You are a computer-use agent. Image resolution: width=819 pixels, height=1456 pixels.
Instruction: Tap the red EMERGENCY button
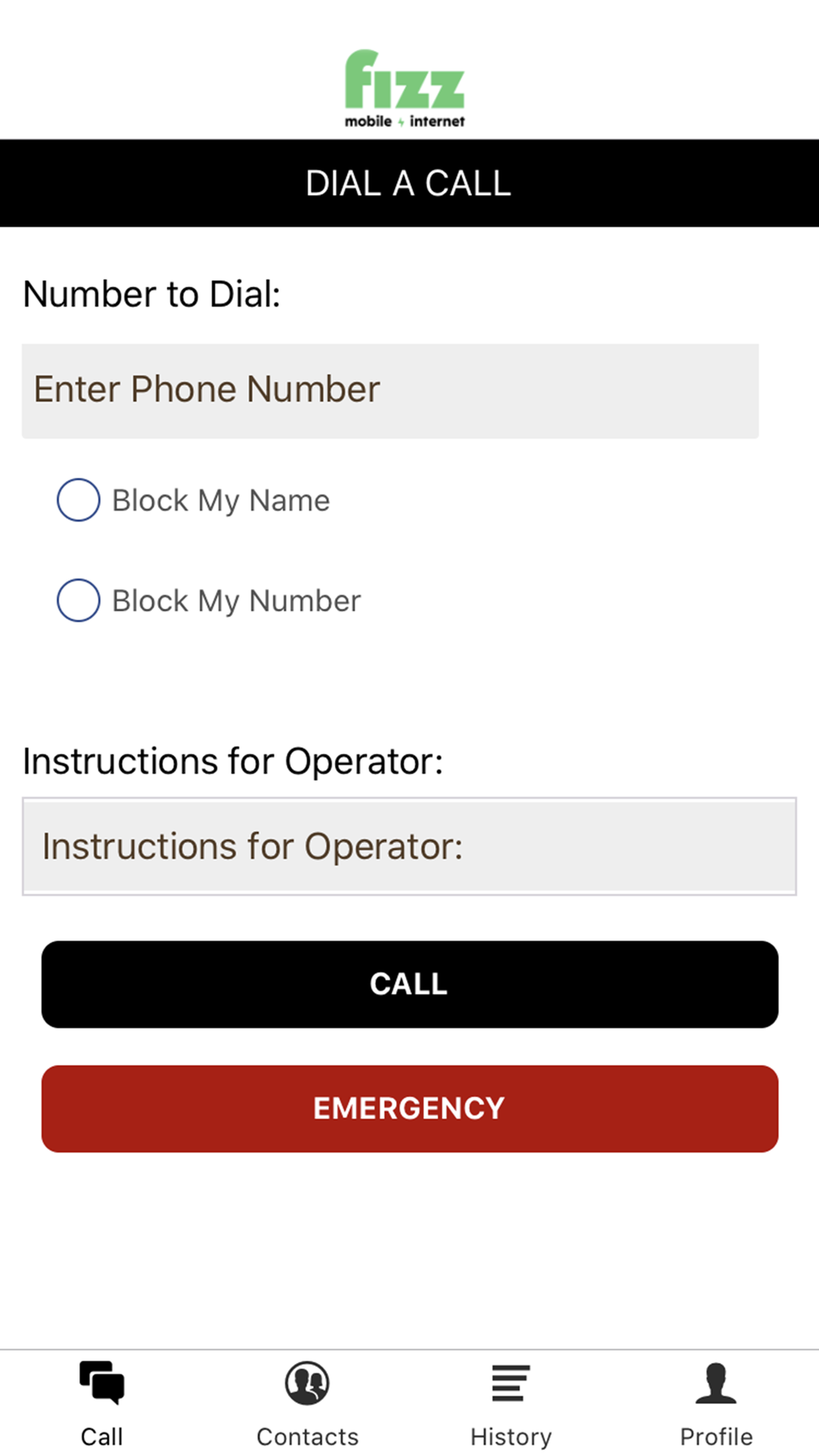pos(409,1108)
